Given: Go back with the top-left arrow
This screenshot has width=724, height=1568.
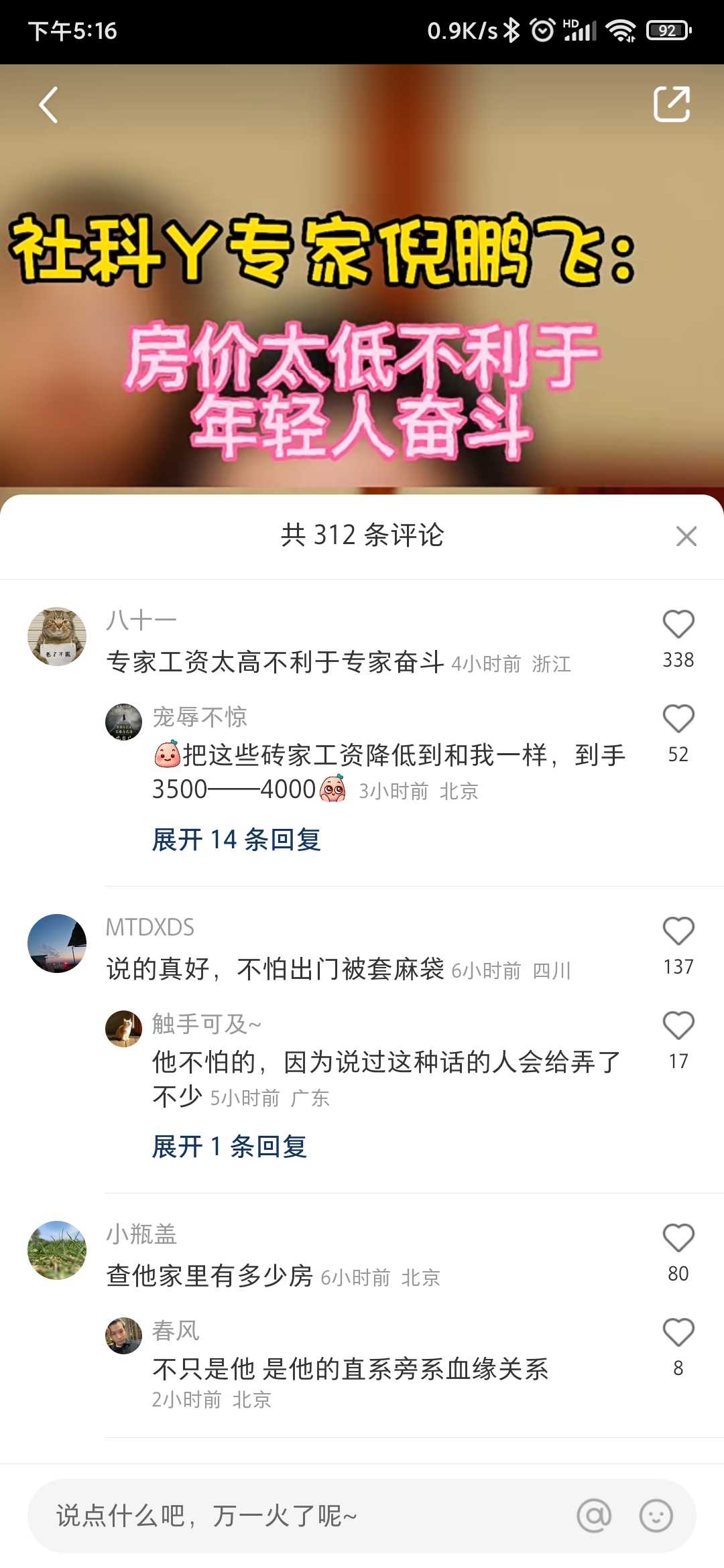Looking at the screenshot, I should pyautogui.click(x=48, y=105).
